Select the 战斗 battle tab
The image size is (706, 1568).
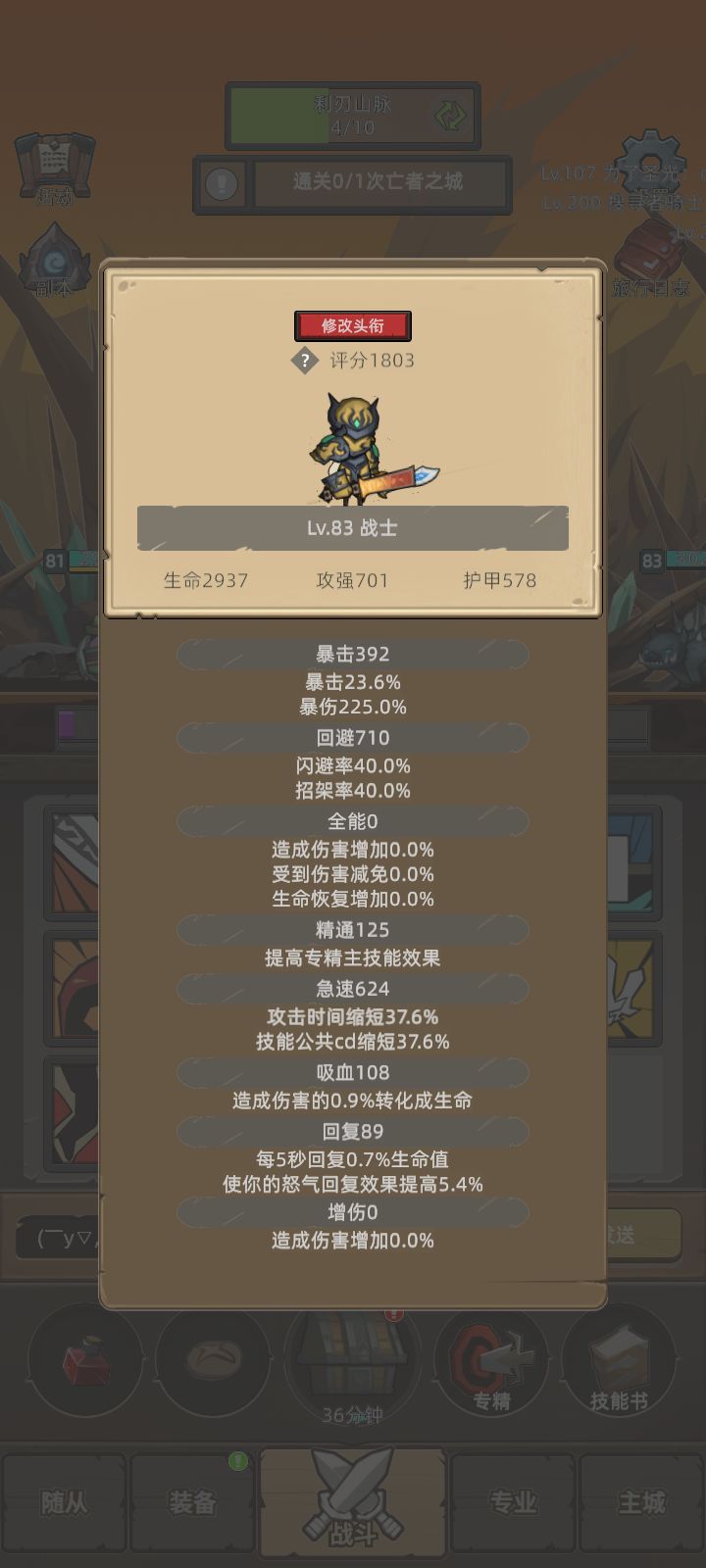pos(351,1499)
